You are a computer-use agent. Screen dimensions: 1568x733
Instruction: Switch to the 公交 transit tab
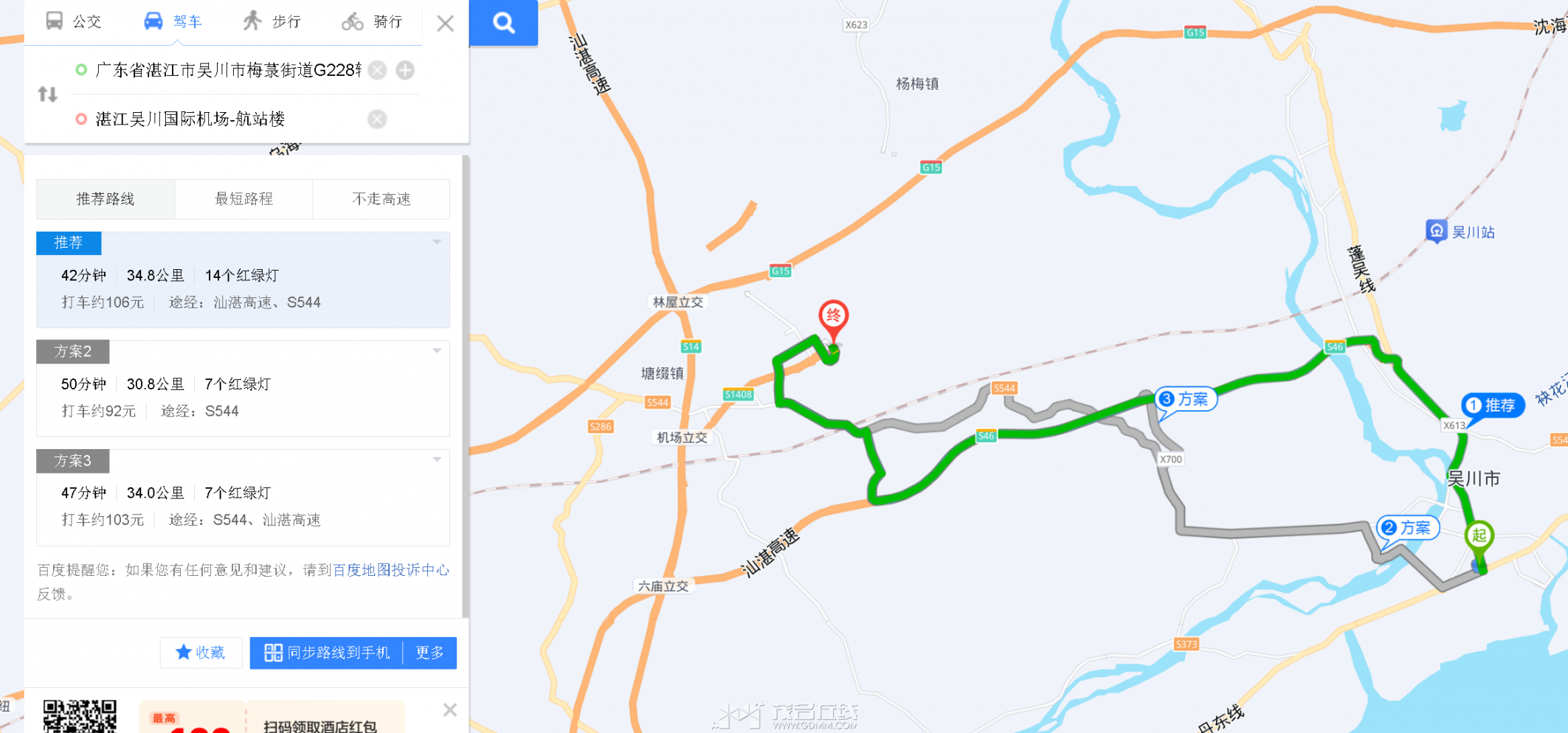73,21
